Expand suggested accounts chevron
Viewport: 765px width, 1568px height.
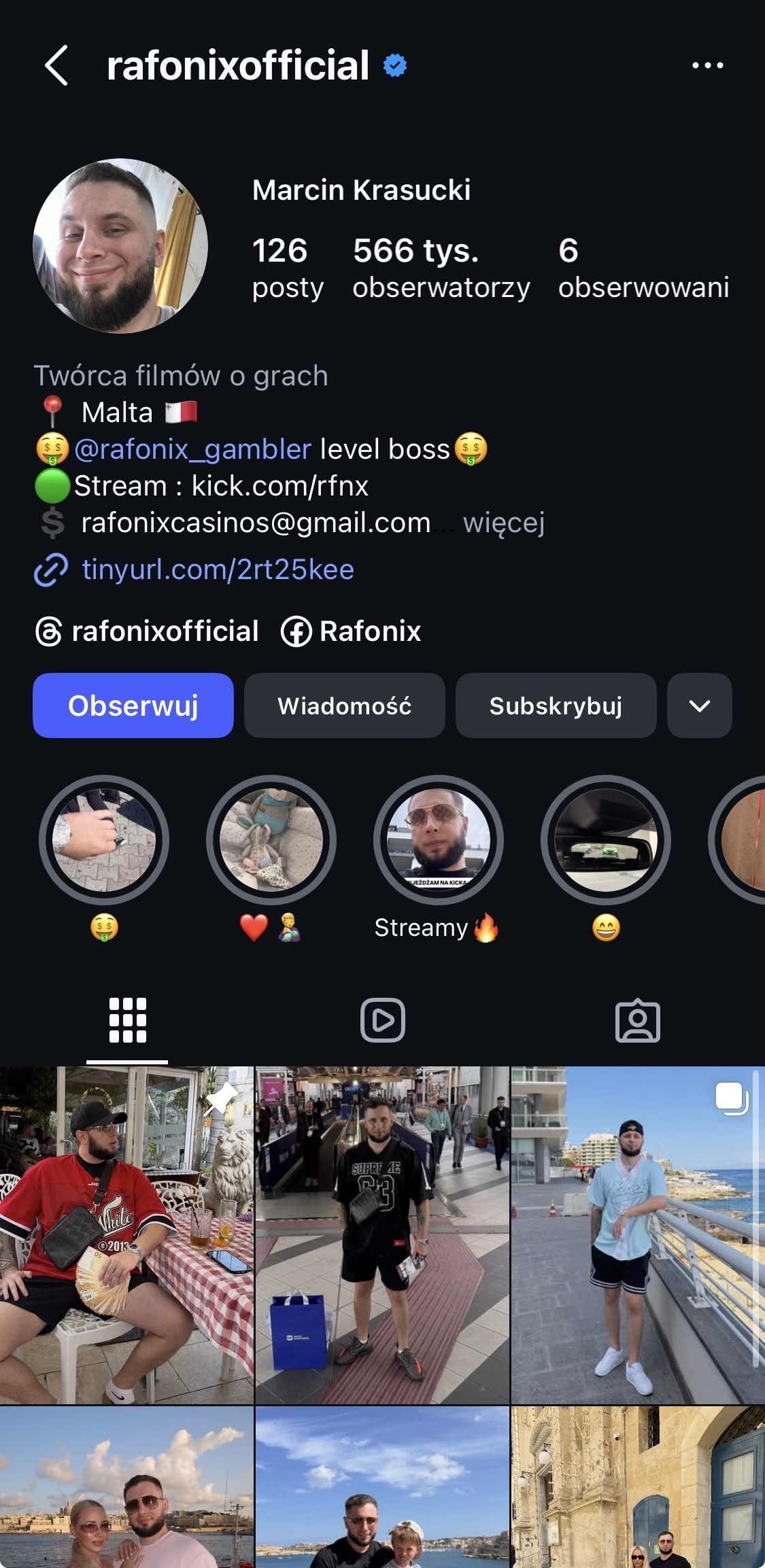click(699, 705)
